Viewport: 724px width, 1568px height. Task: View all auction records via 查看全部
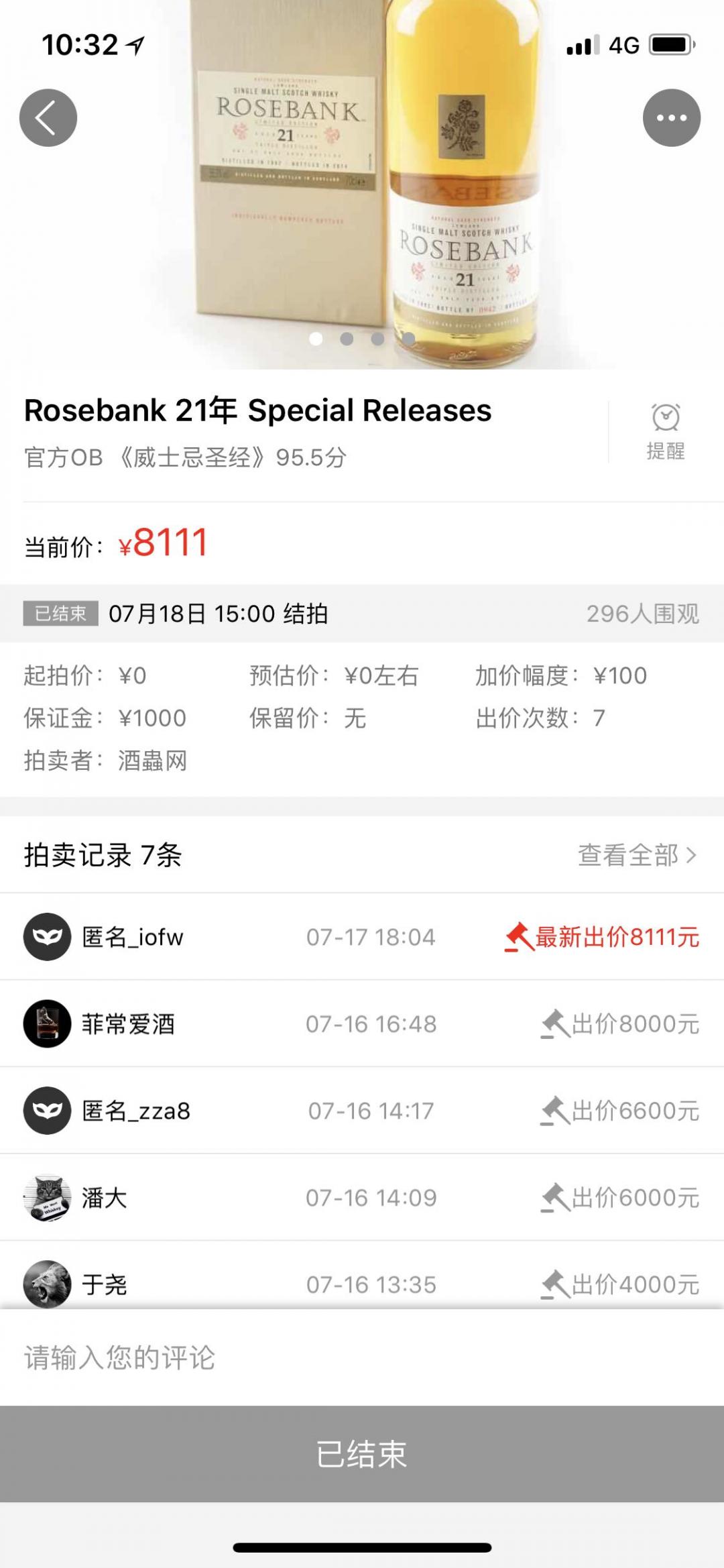[x=637, y=855]
